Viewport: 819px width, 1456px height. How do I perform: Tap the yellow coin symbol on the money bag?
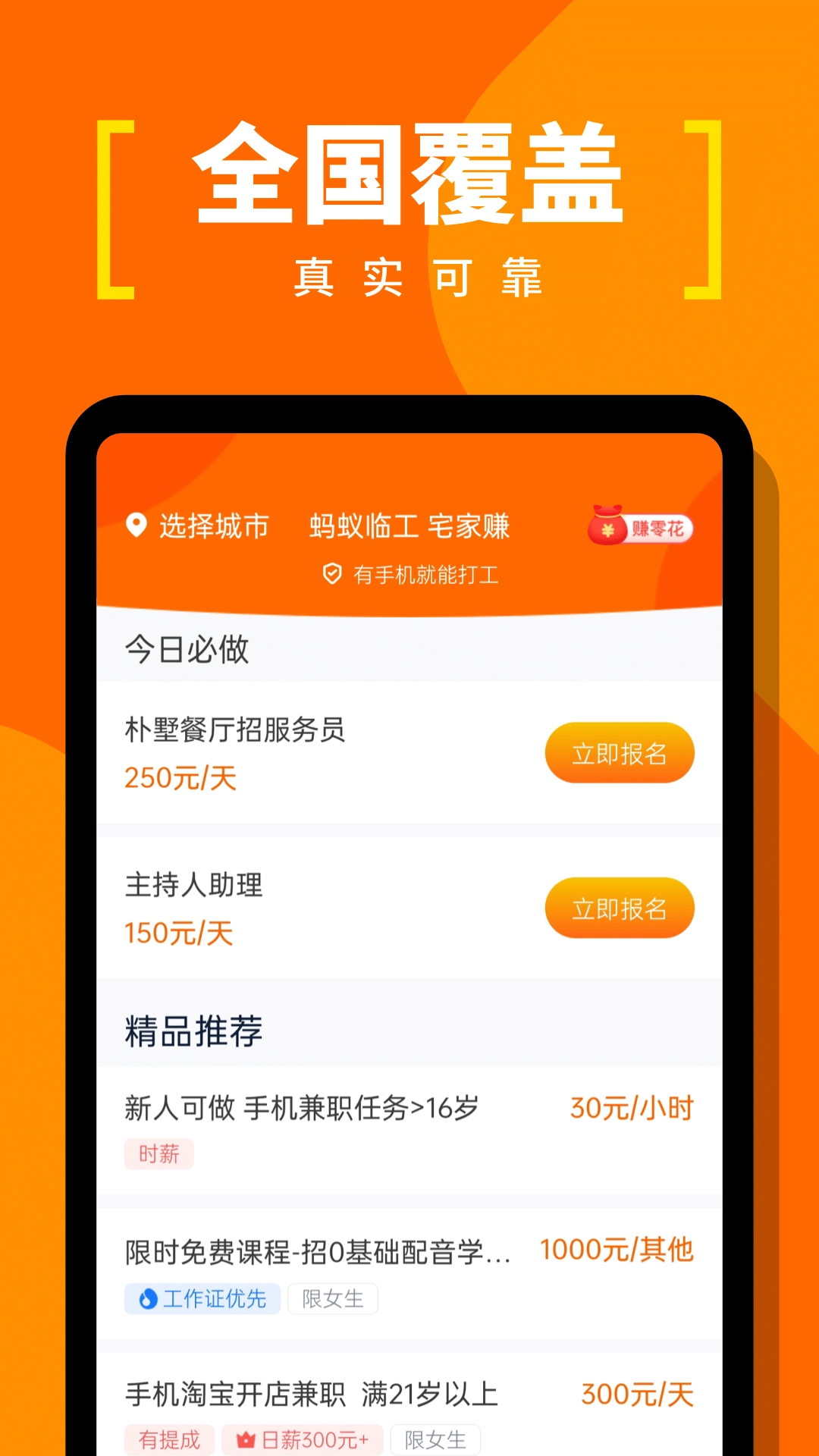click(x=608, y=532)
